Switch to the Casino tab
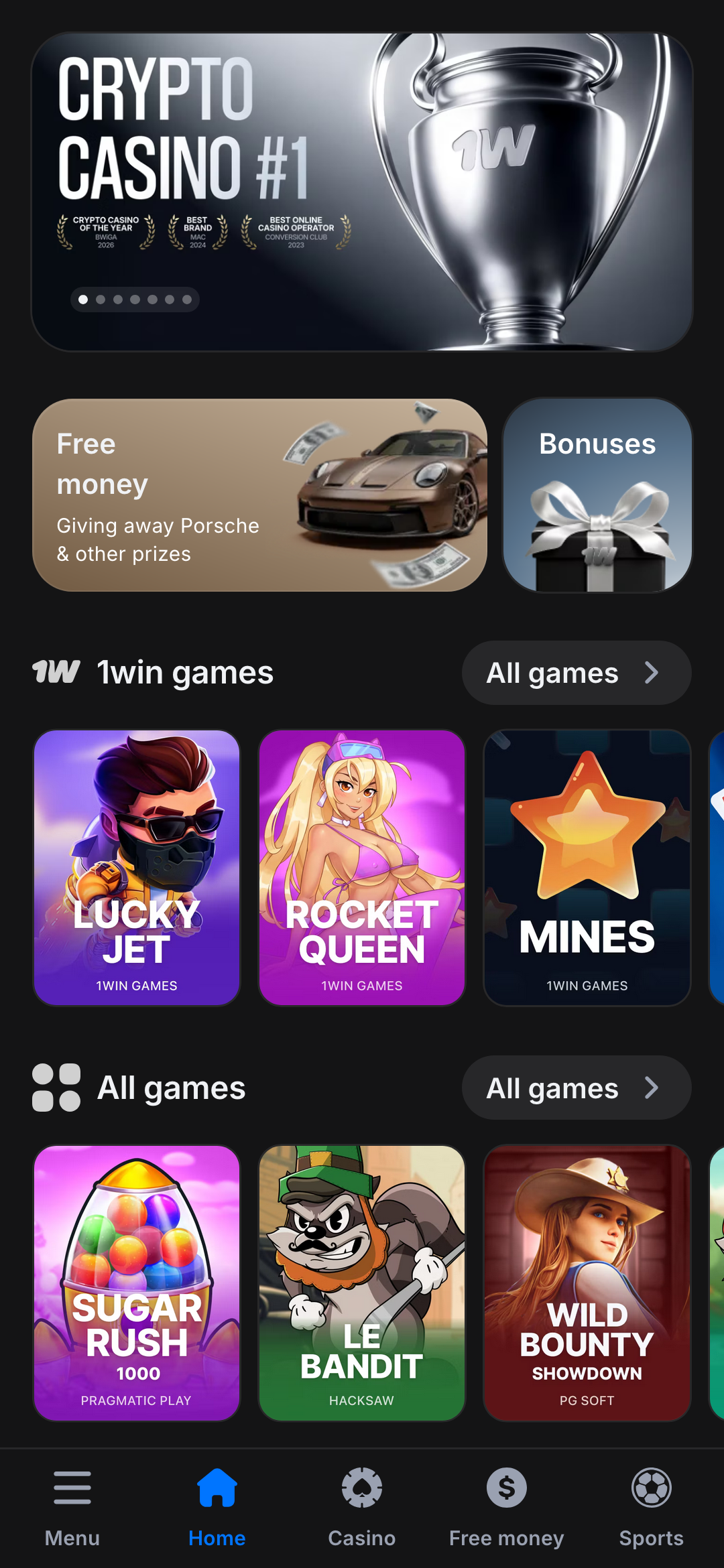Image resolution: width=724 pixels, height=1568 pixels. [x=362, y=1508]
